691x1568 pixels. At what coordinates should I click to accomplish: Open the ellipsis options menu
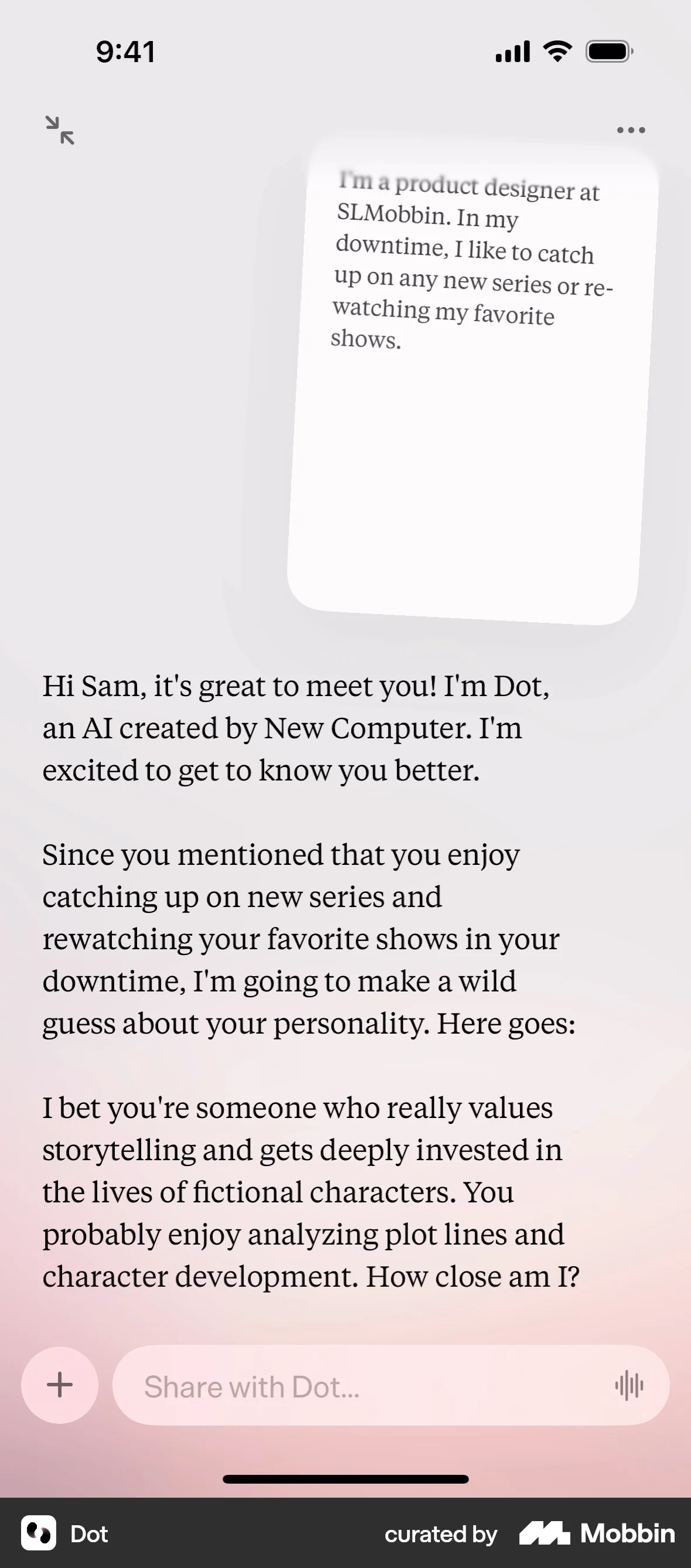pos(631,129)
